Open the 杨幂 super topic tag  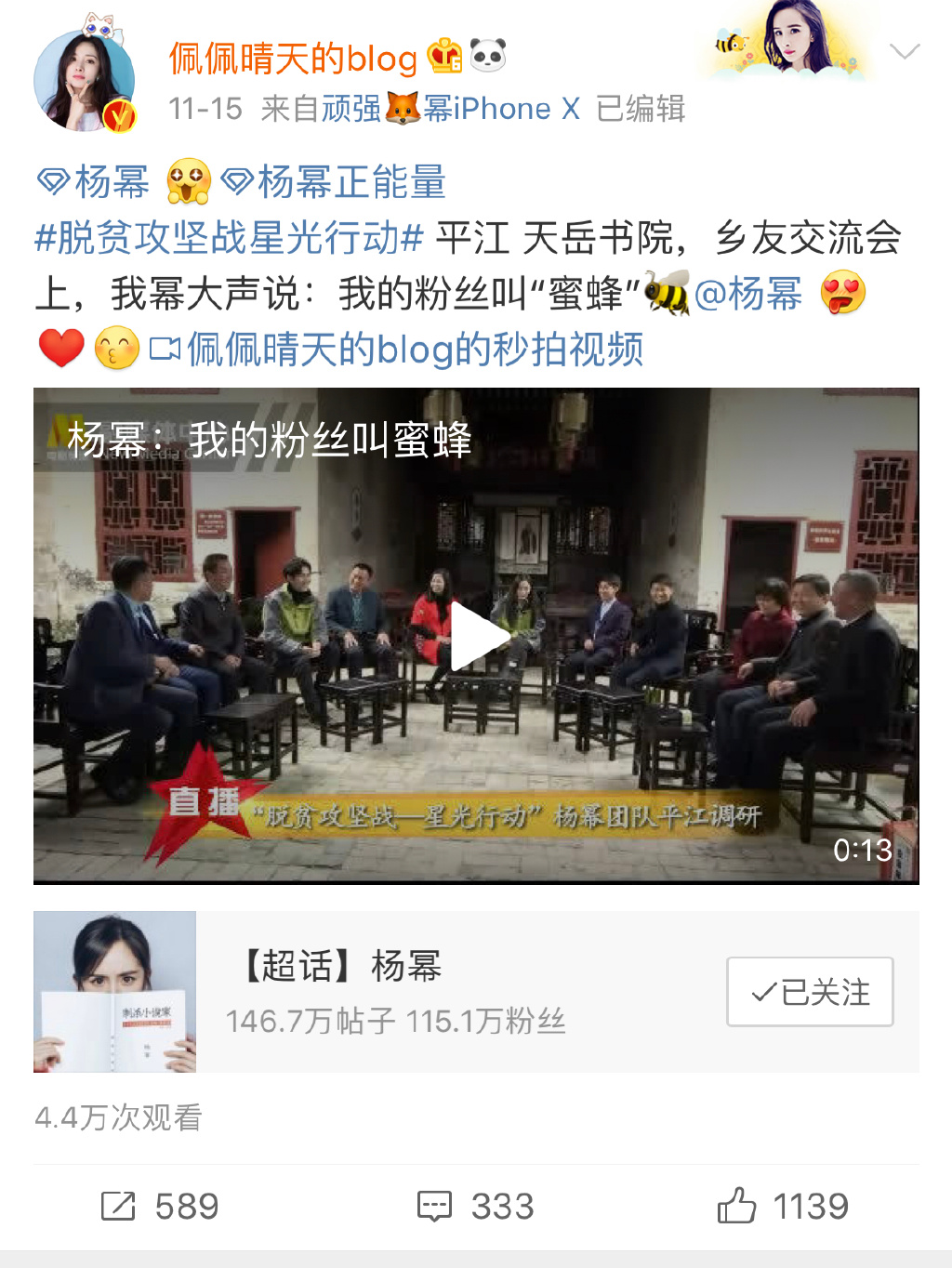(x=95, y=182)
